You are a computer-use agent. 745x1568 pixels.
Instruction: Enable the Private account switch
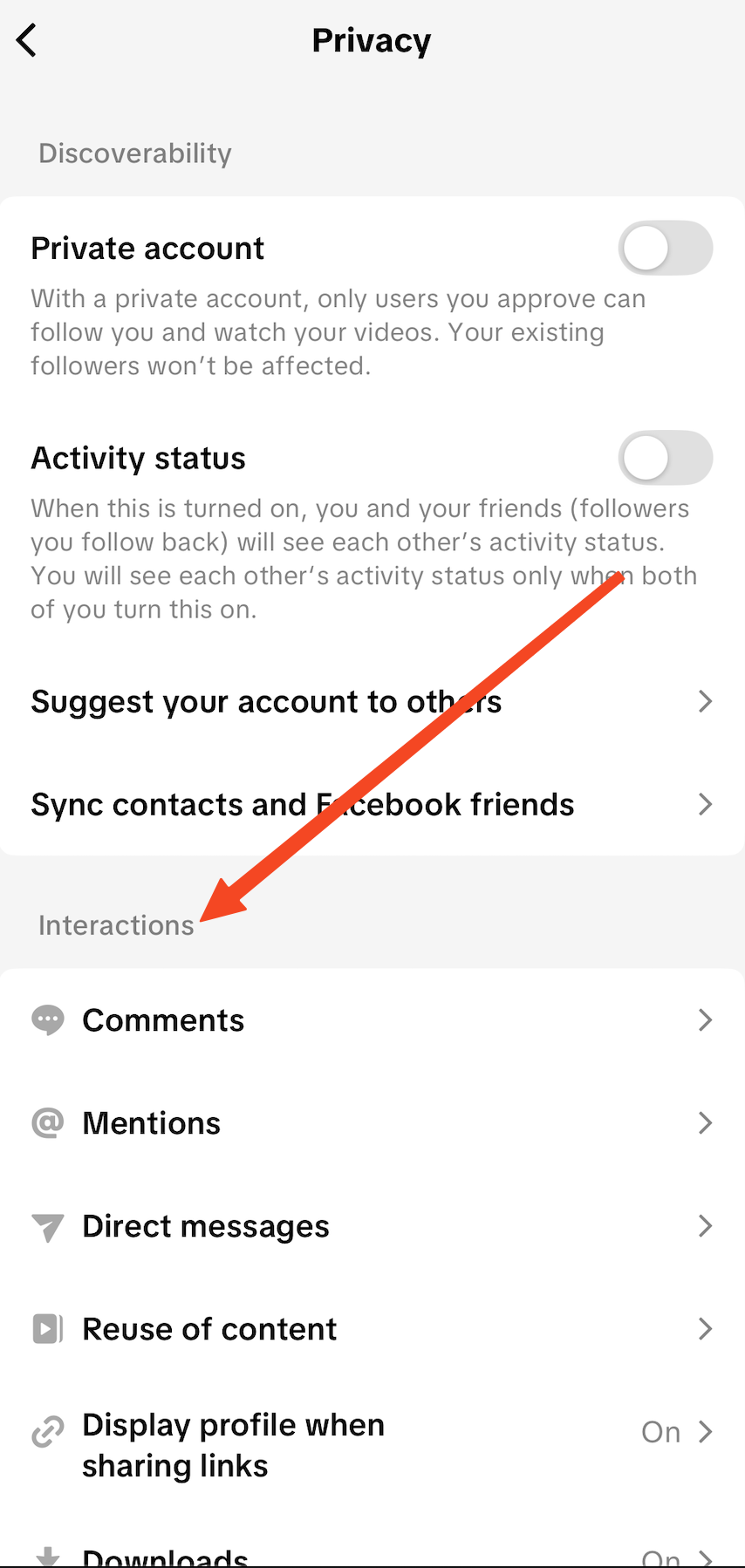click(x=665, y=249)
